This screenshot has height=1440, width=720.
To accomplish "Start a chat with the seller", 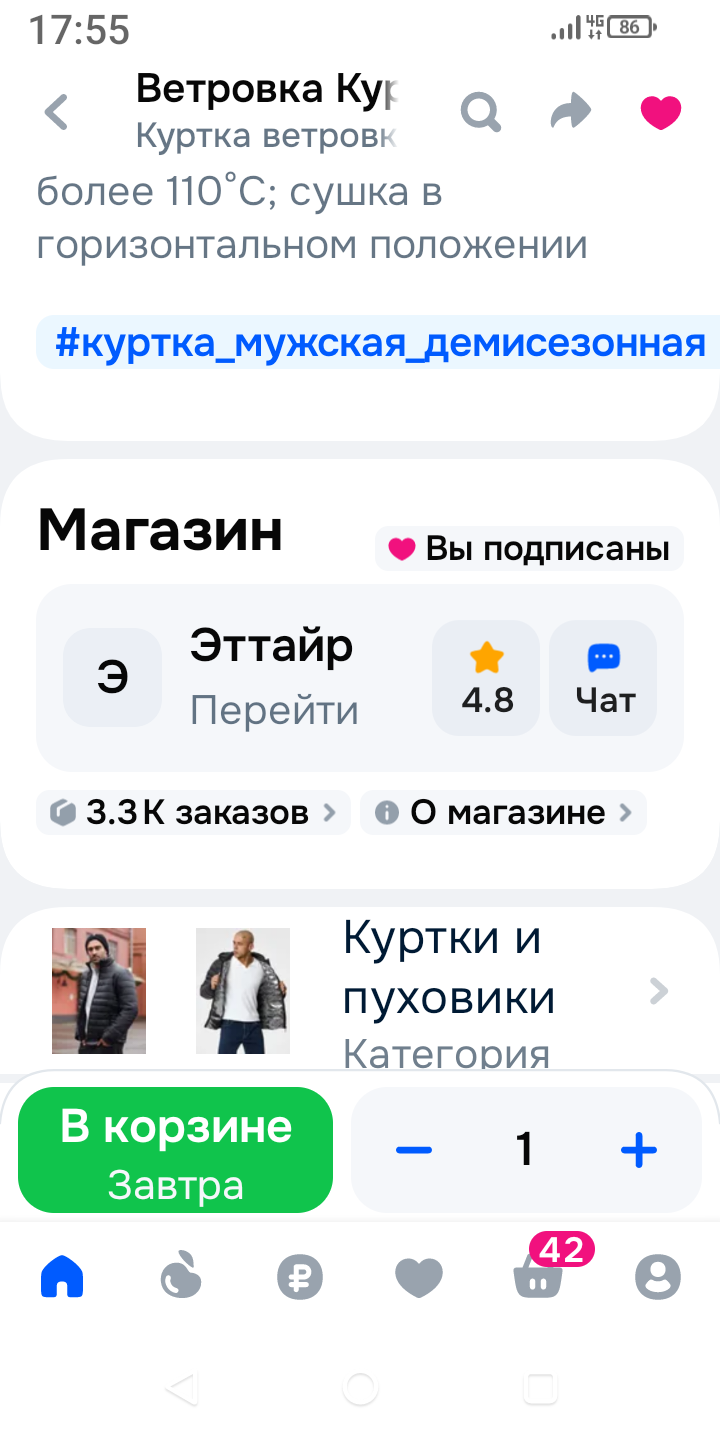I will [x=604, y=678].
